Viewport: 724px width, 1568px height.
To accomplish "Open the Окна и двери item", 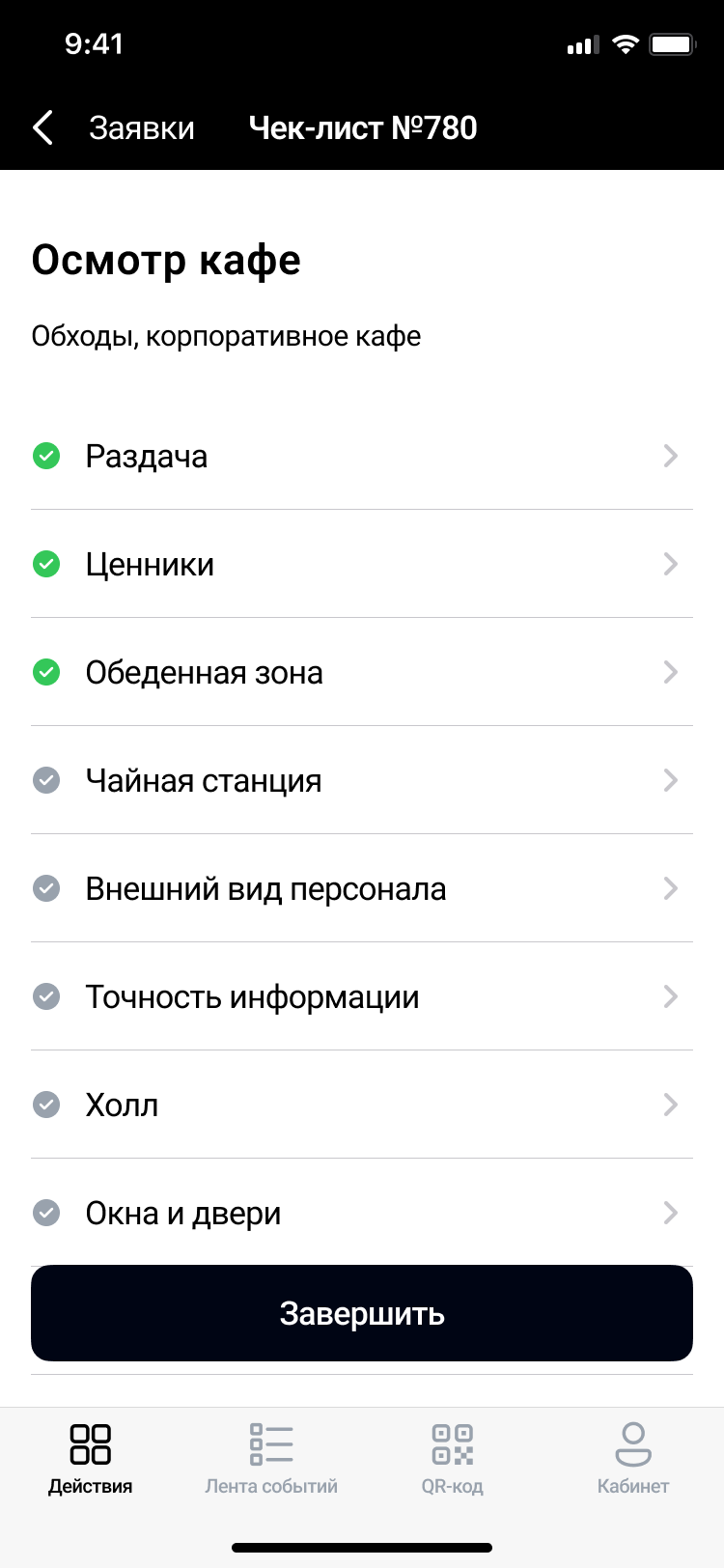I will click(361, 1213).
